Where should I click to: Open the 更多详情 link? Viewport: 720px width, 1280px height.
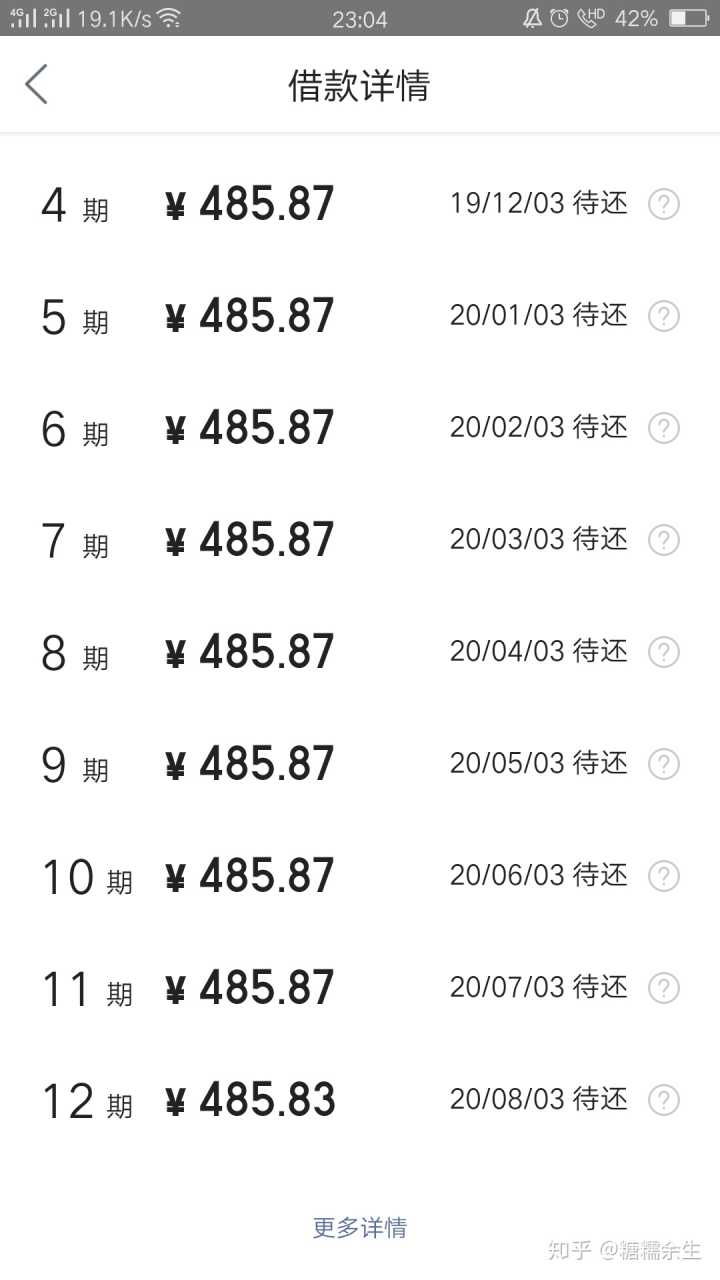pyautogui.click(x=360, y=1227)
